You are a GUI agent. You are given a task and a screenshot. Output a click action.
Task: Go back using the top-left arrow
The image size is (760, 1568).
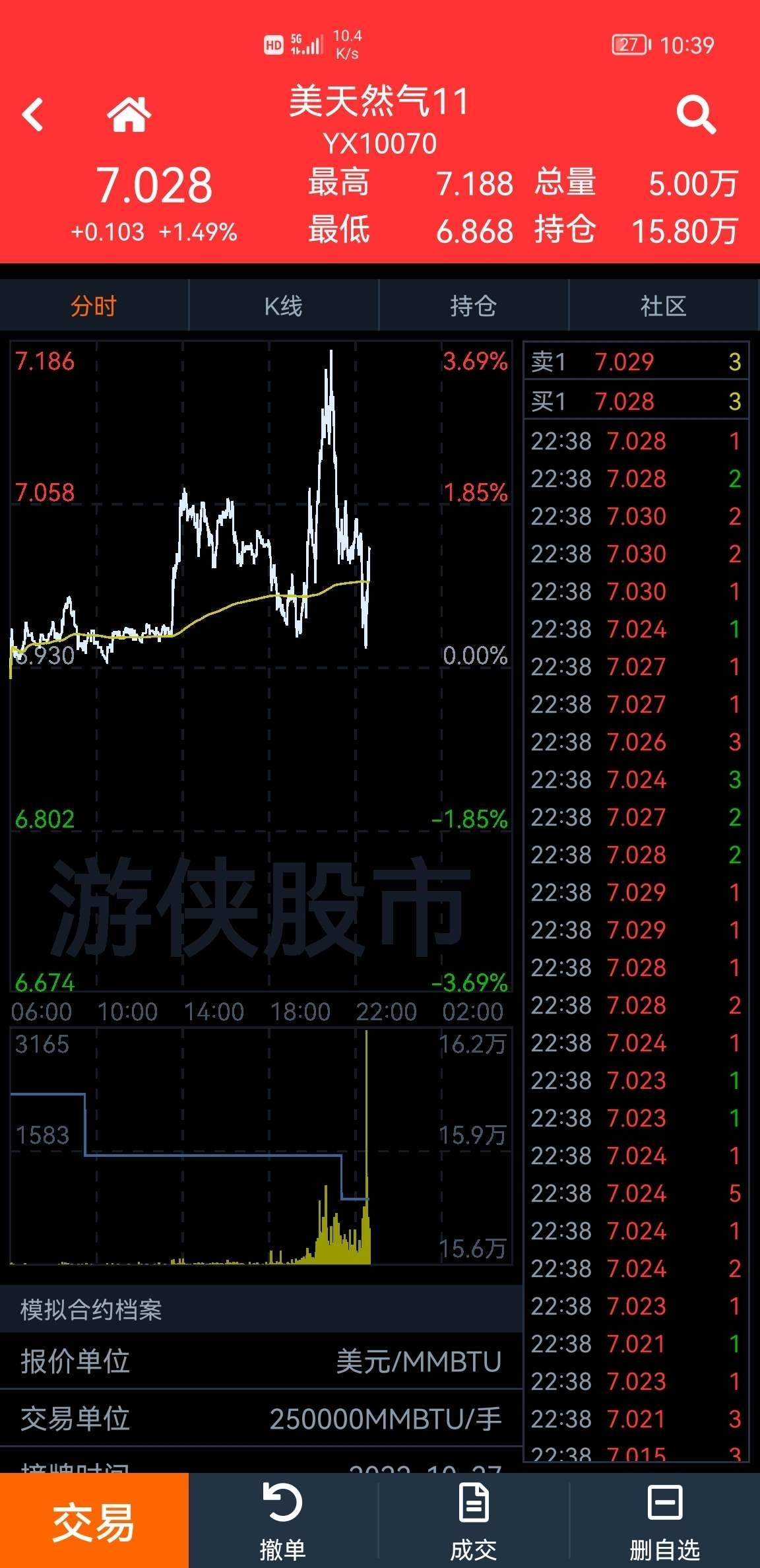33,115
